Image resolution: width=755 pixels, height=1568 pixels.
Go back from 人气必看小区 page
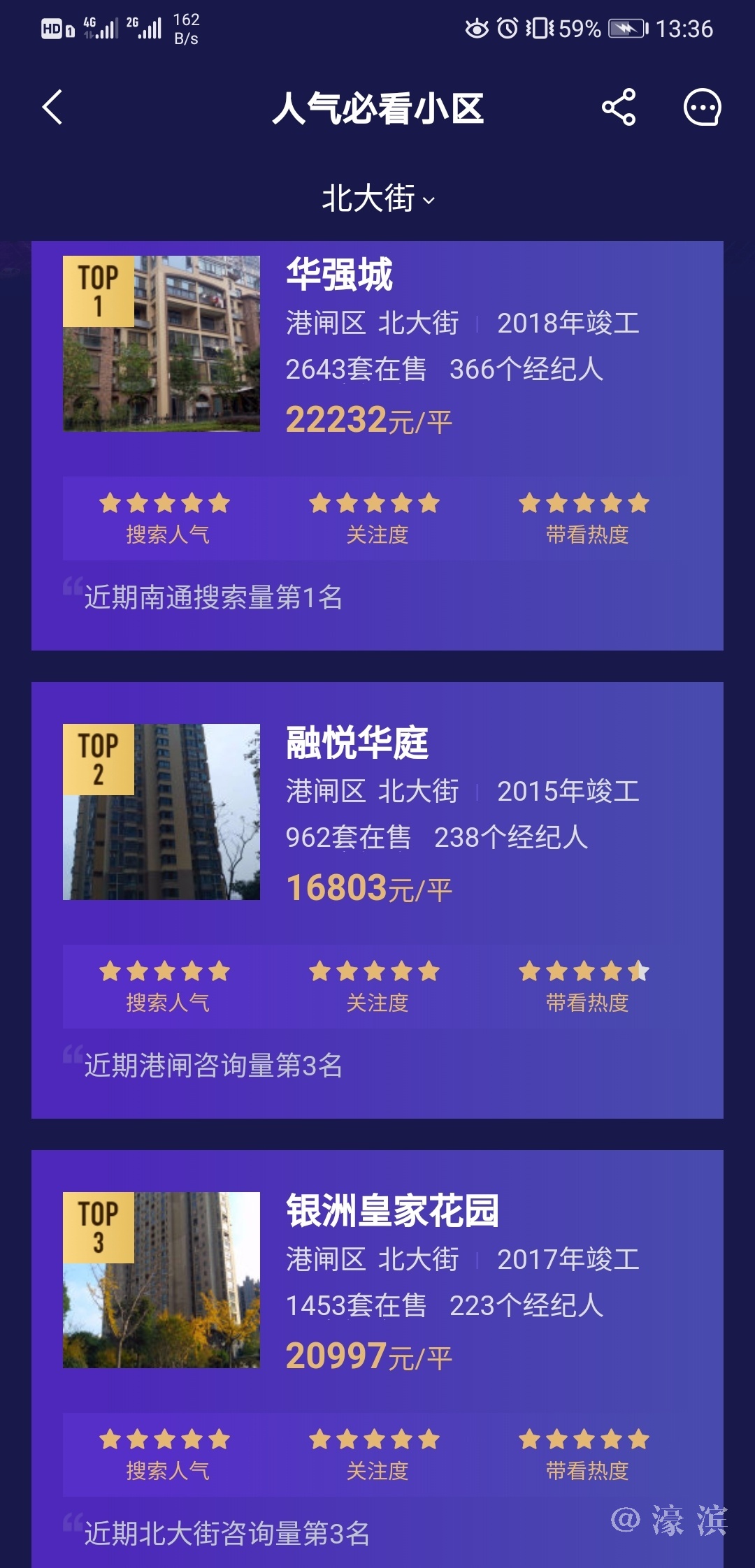click(x=53, y=108)
